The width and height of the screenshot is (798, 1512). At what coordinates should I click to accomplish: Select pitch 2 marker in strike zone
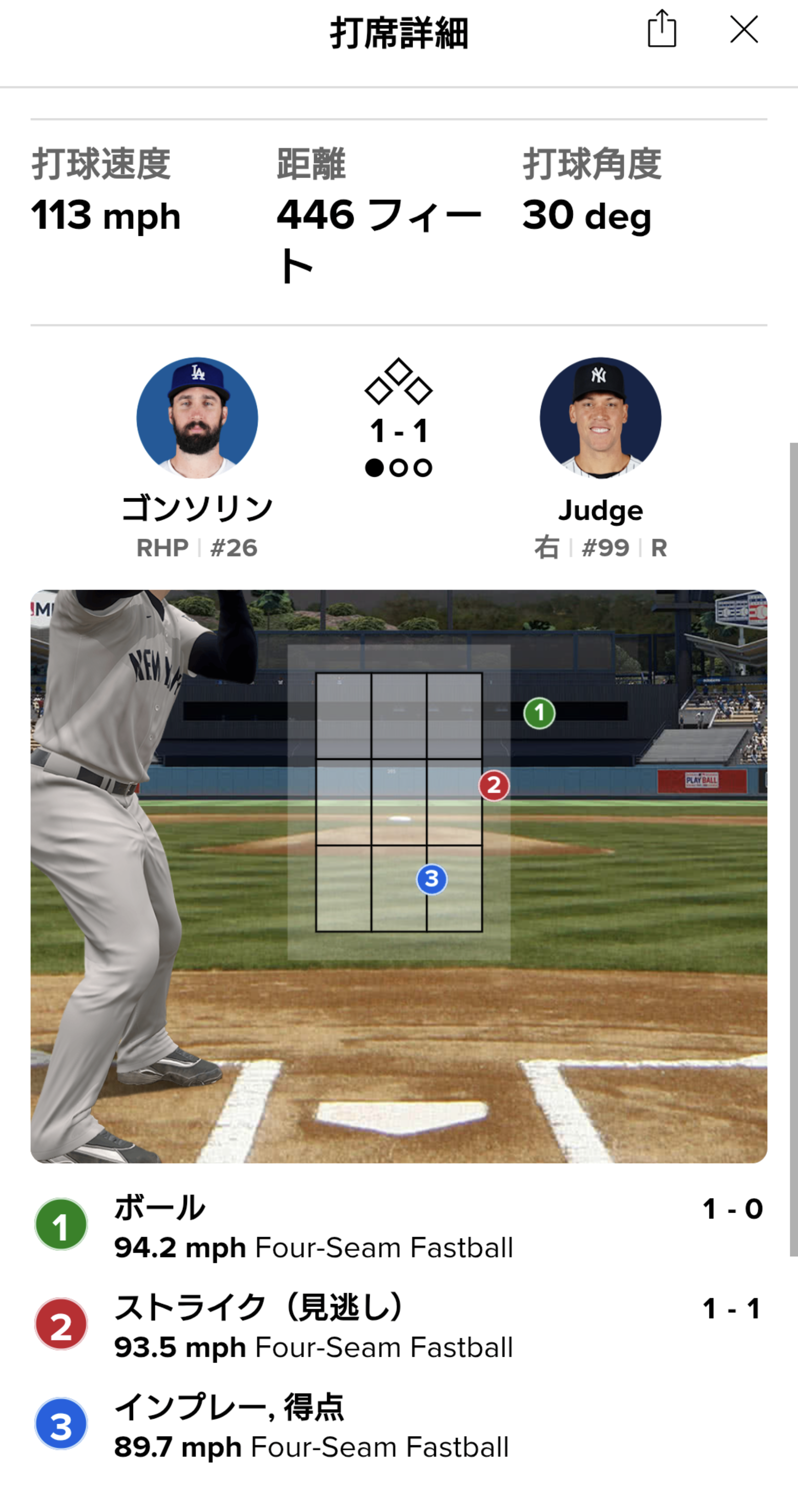point(494,785)
